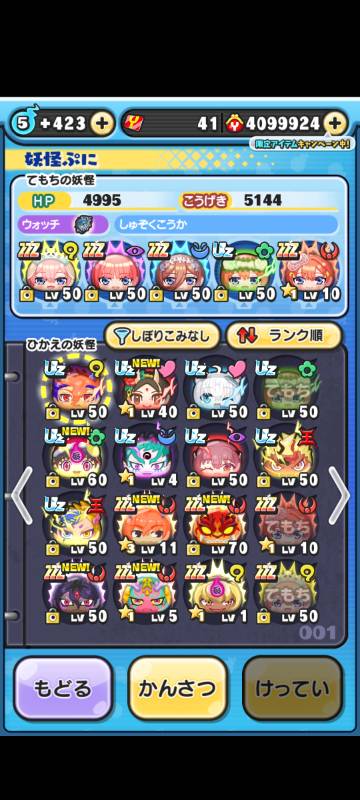
Task: Tap the かんさつ button
Action: pyautogui.click(x=177, y=688)
